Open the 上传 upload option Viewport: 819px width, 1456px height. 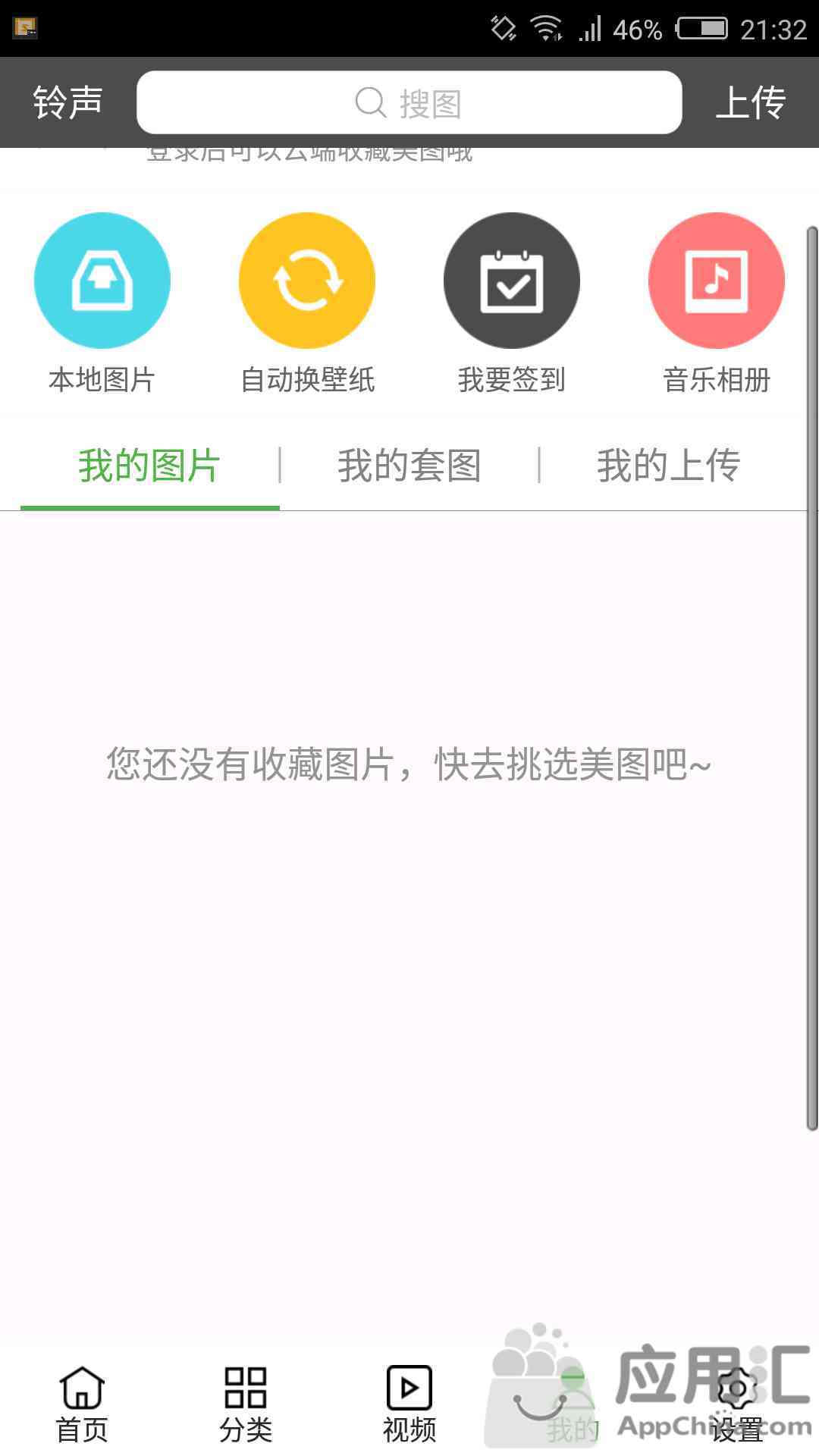(x=750, y=102)
